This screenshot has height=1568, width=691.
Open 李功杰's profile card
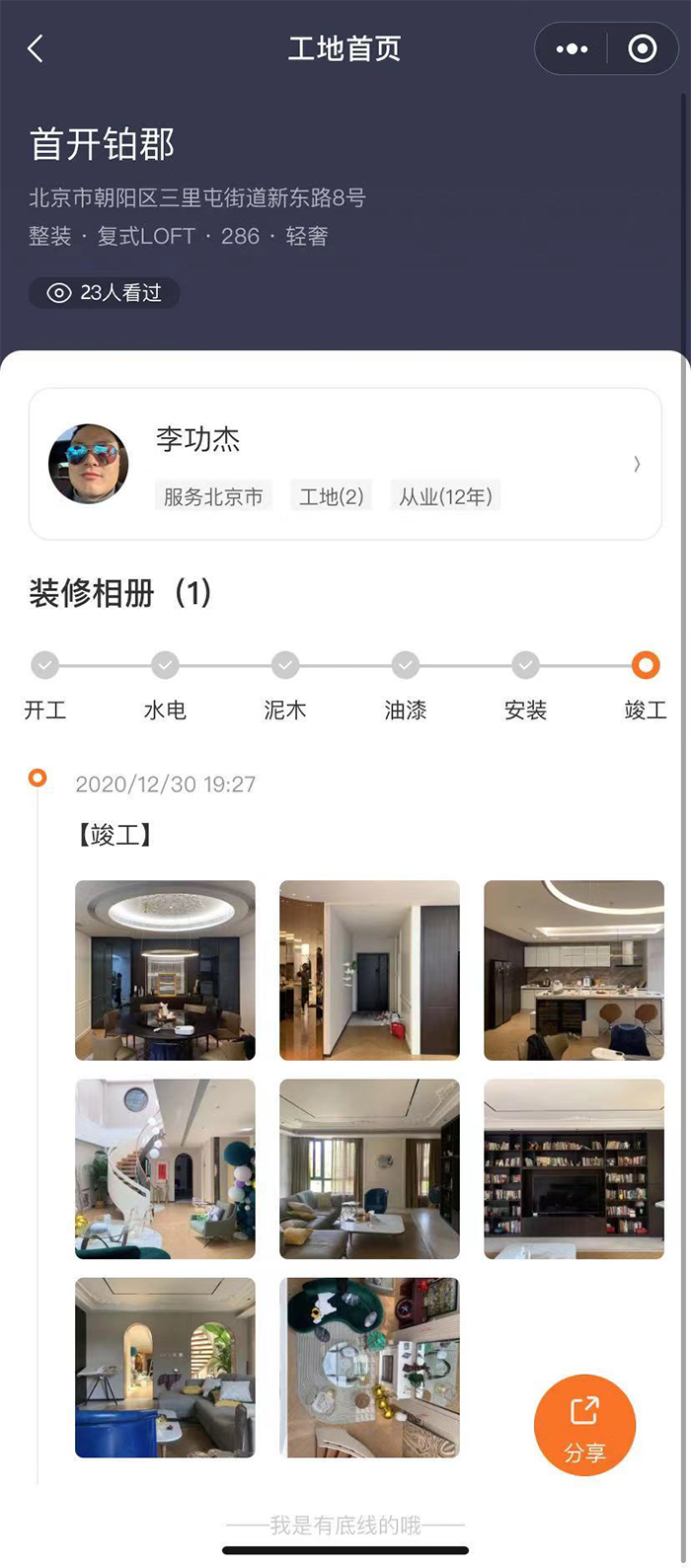(x=345, y=465)
